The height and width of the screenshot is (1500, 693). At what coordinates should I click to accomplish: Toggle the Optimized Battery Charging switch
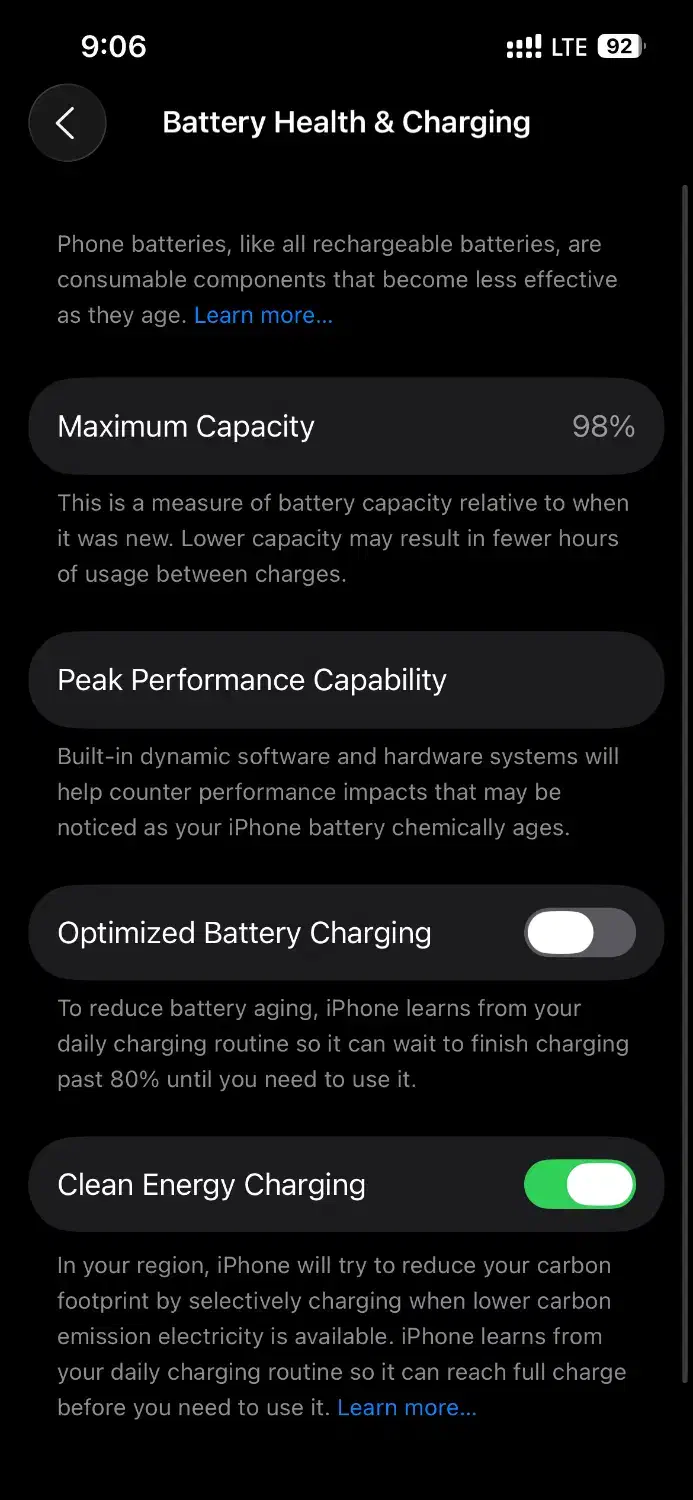pyautogui.click(x=580, y=933)
